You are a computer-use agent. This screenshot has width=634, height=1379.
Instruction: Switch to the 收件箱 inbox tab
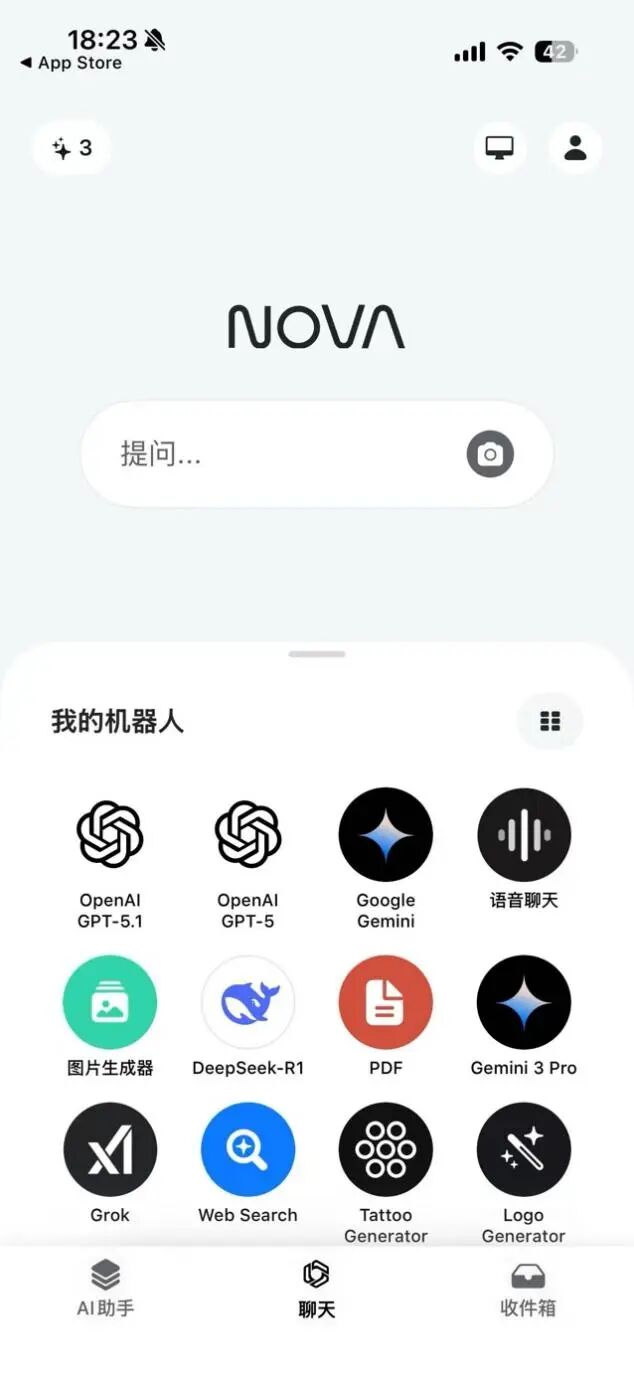(527, 1288)
